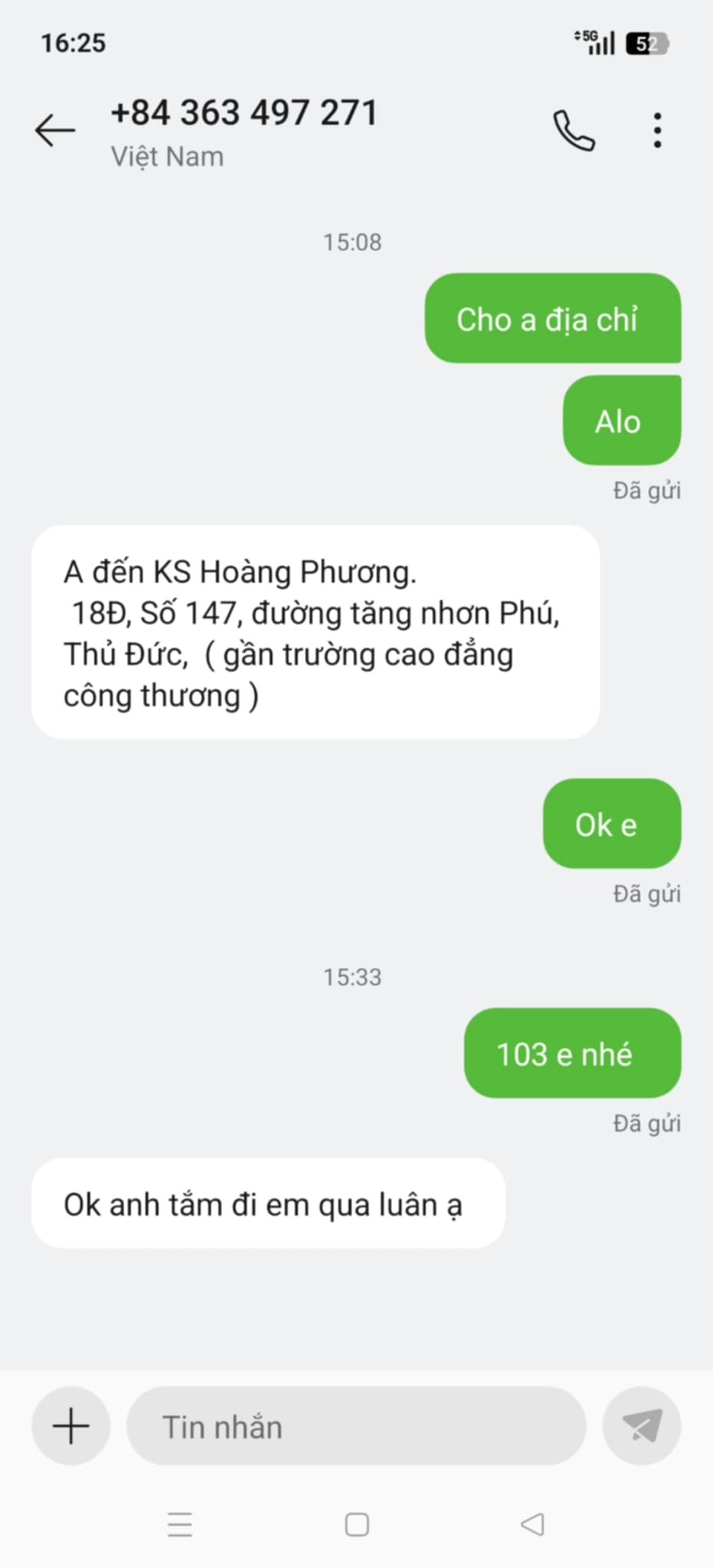Viewport: 713px width, 1568px height.
Task: Open the plus attachment button
Action: coord(71,1426)
